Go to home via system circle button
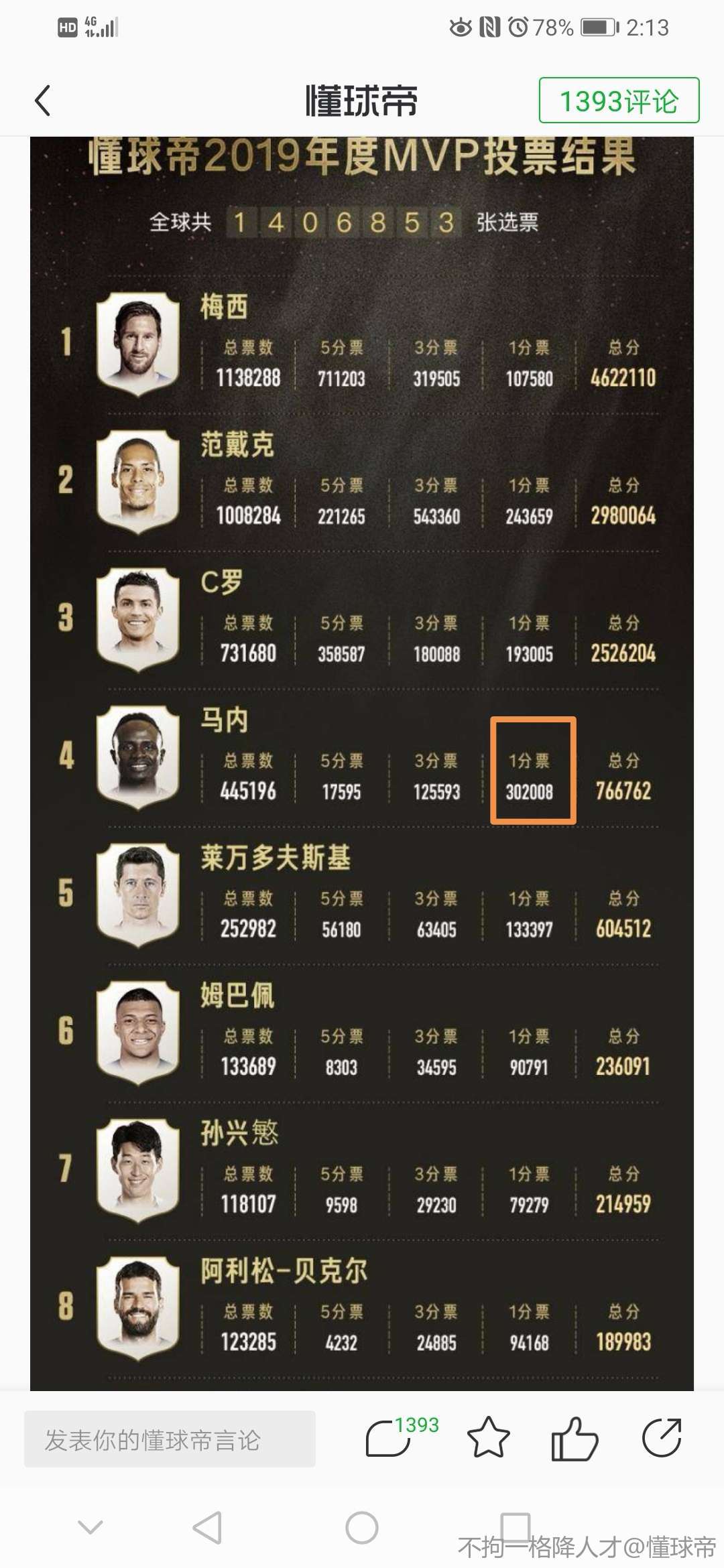This screenshot has height=1568, width=724. click(362, 1528)
